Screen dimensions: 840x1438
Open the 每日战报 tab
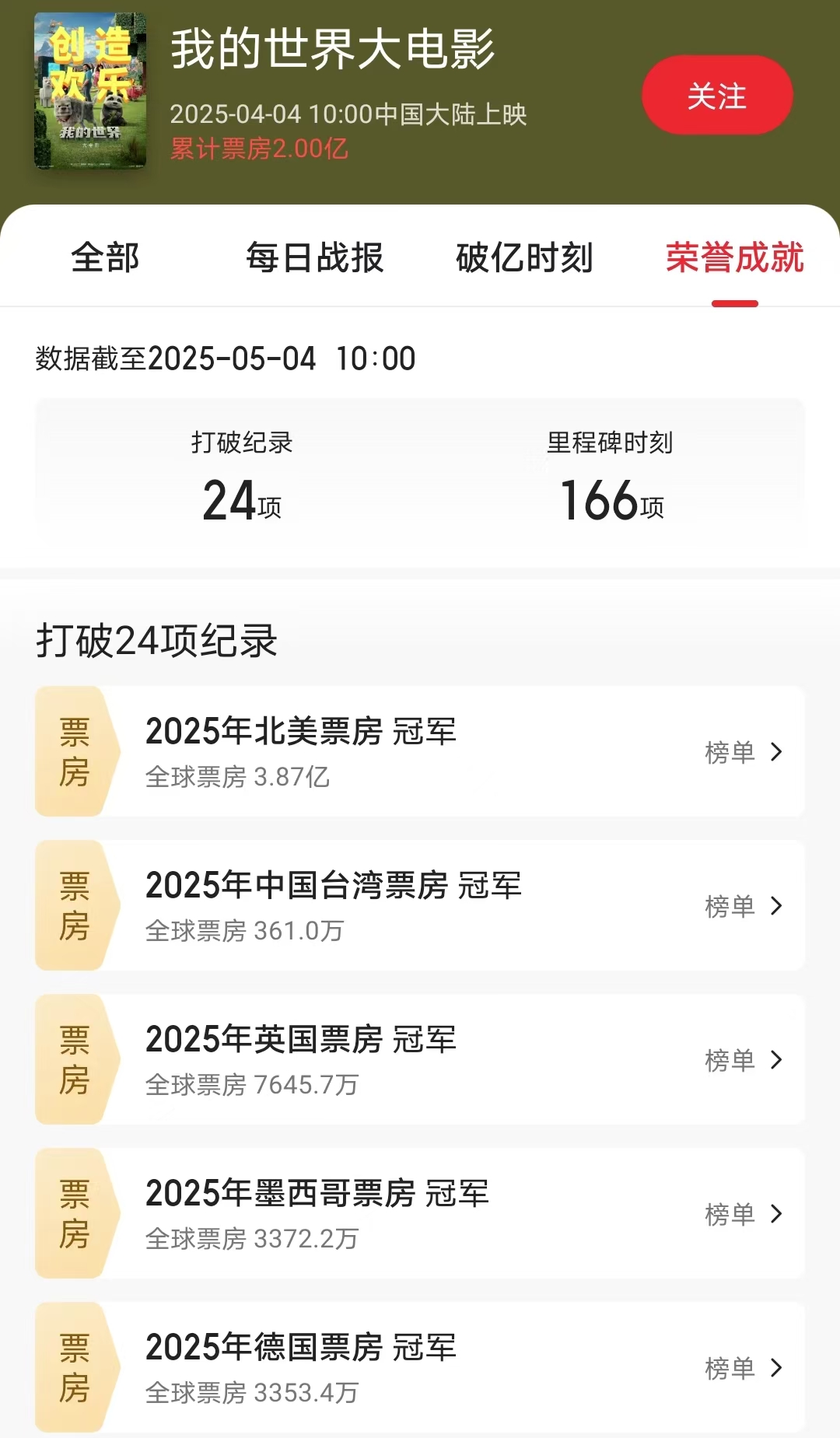[x=315, y=257]
